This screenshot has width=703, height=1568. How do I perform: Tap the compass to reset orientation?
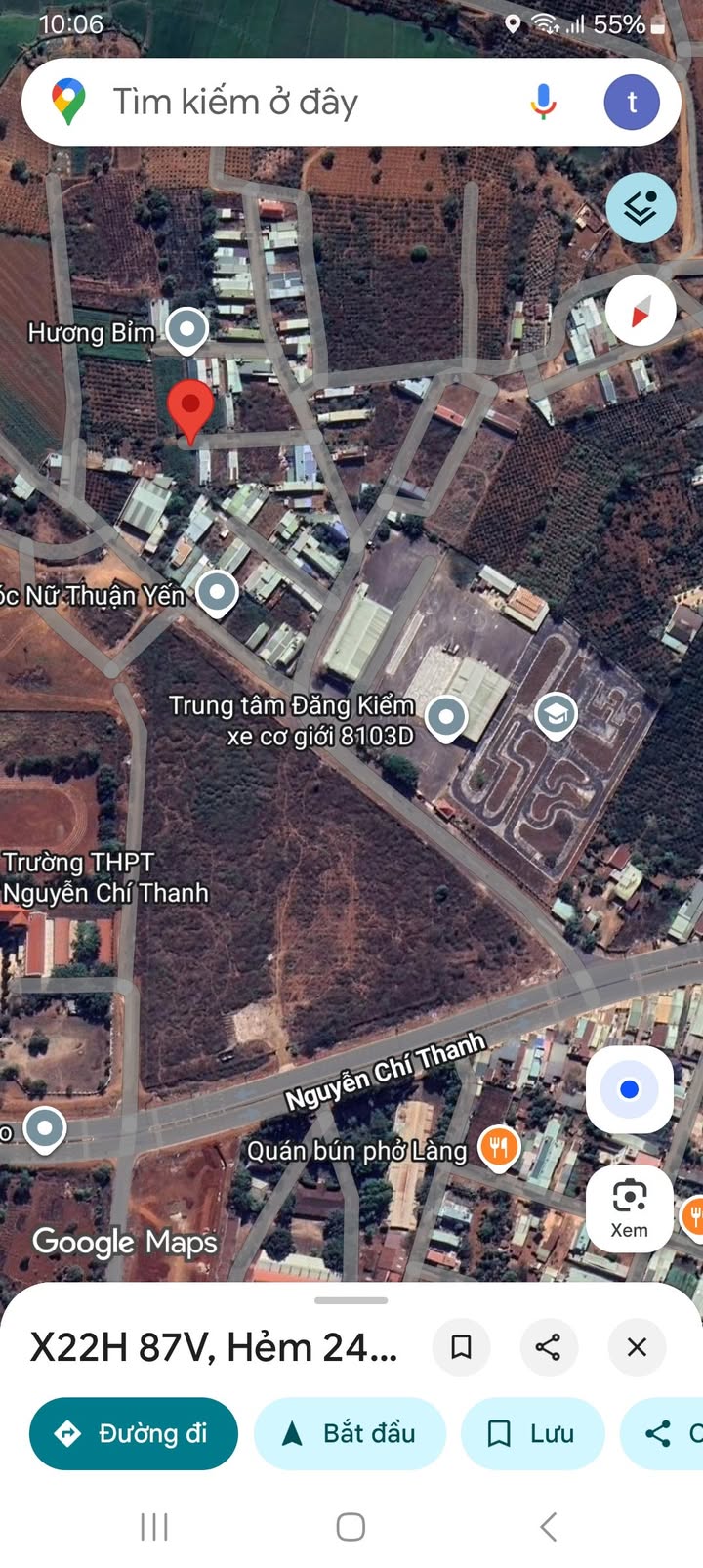[x=641, y=312]
